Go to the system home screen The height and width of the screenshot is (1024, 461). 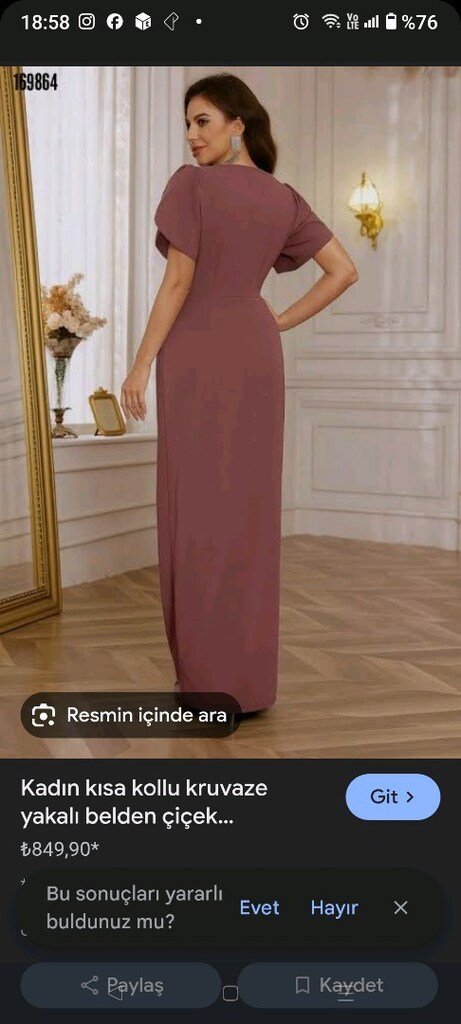pyautogui.click(x=230, y=994)
